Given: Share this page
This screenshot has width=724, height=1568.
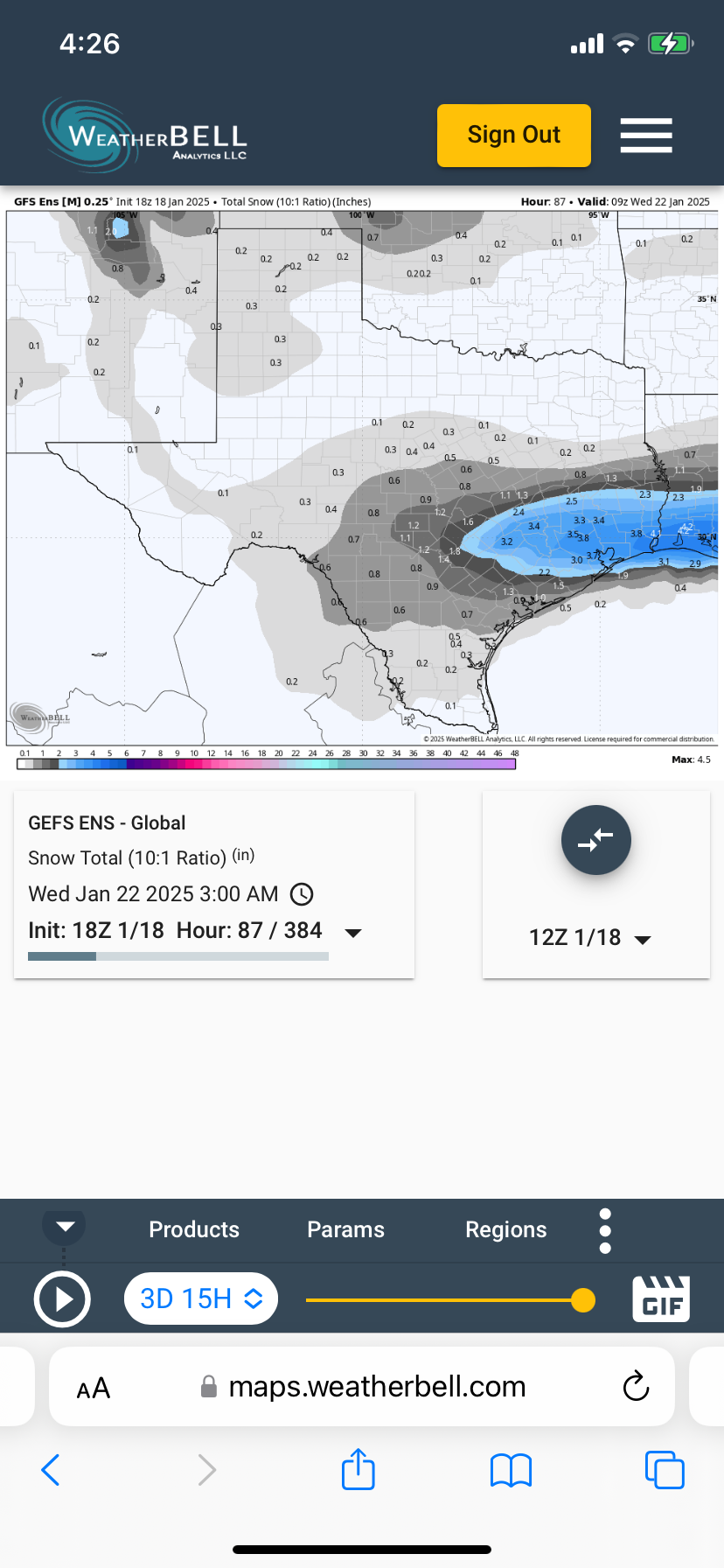Looking at the screenshot, I should coord(358,1469).
